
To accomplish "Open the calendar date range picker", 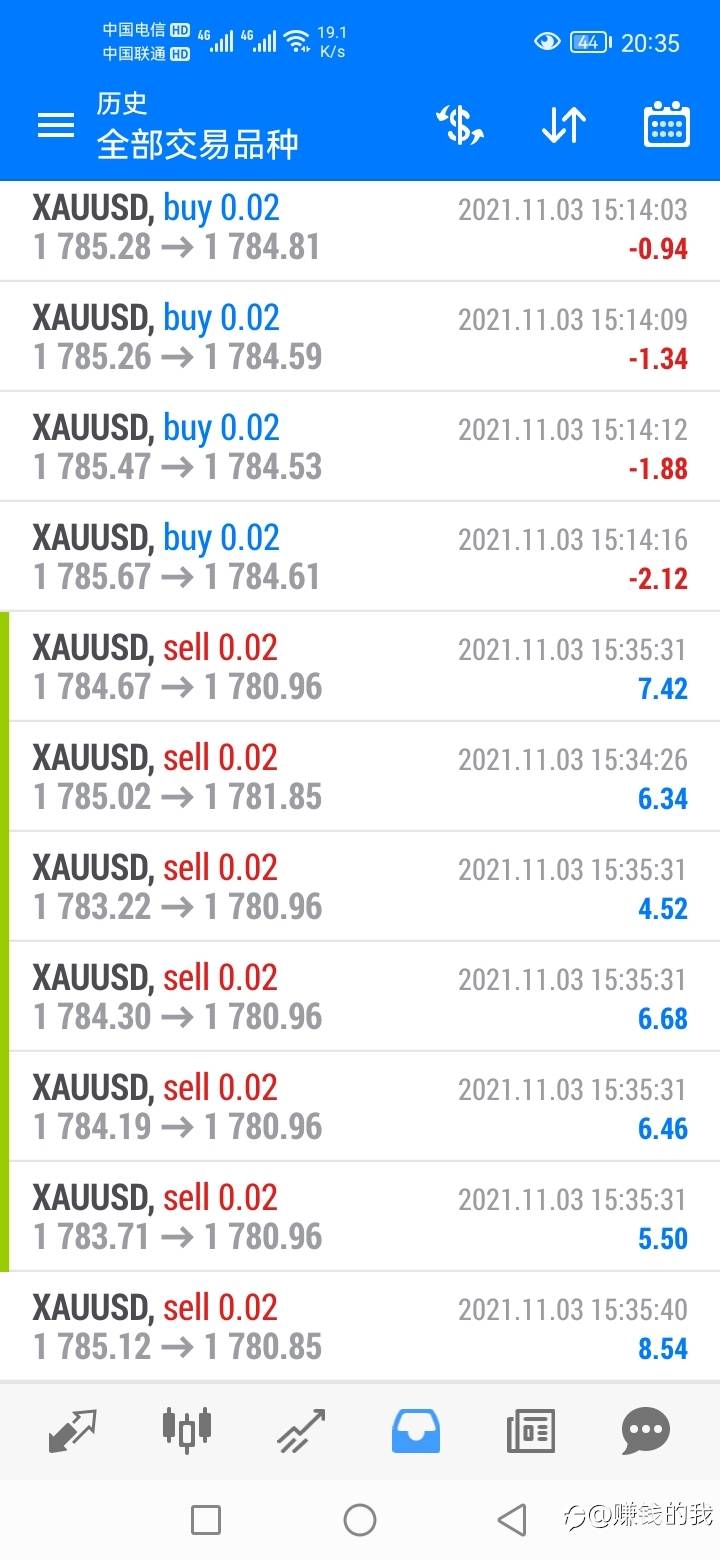I will [x=666, y=125].
